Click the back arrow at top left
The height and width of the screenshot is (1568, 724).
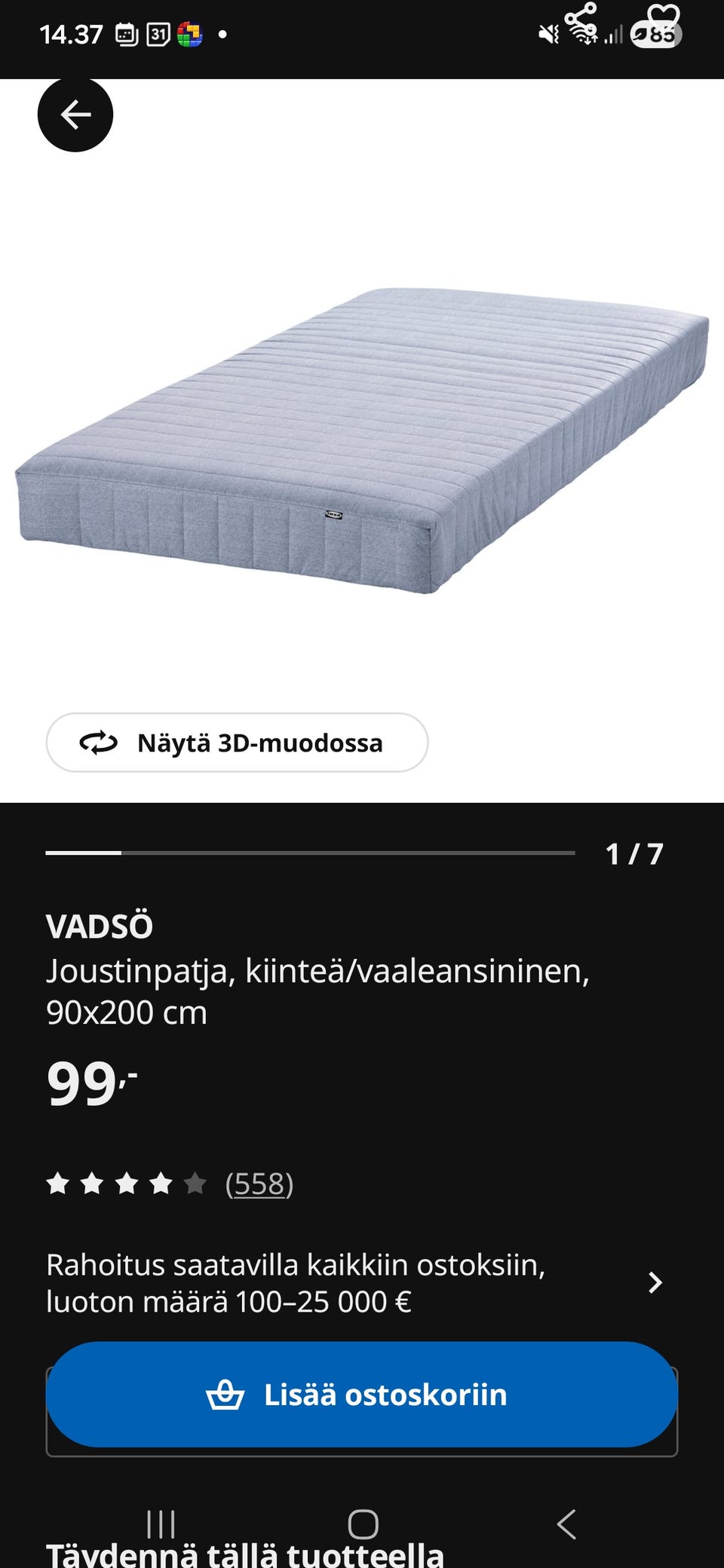[x=75, y=115]
